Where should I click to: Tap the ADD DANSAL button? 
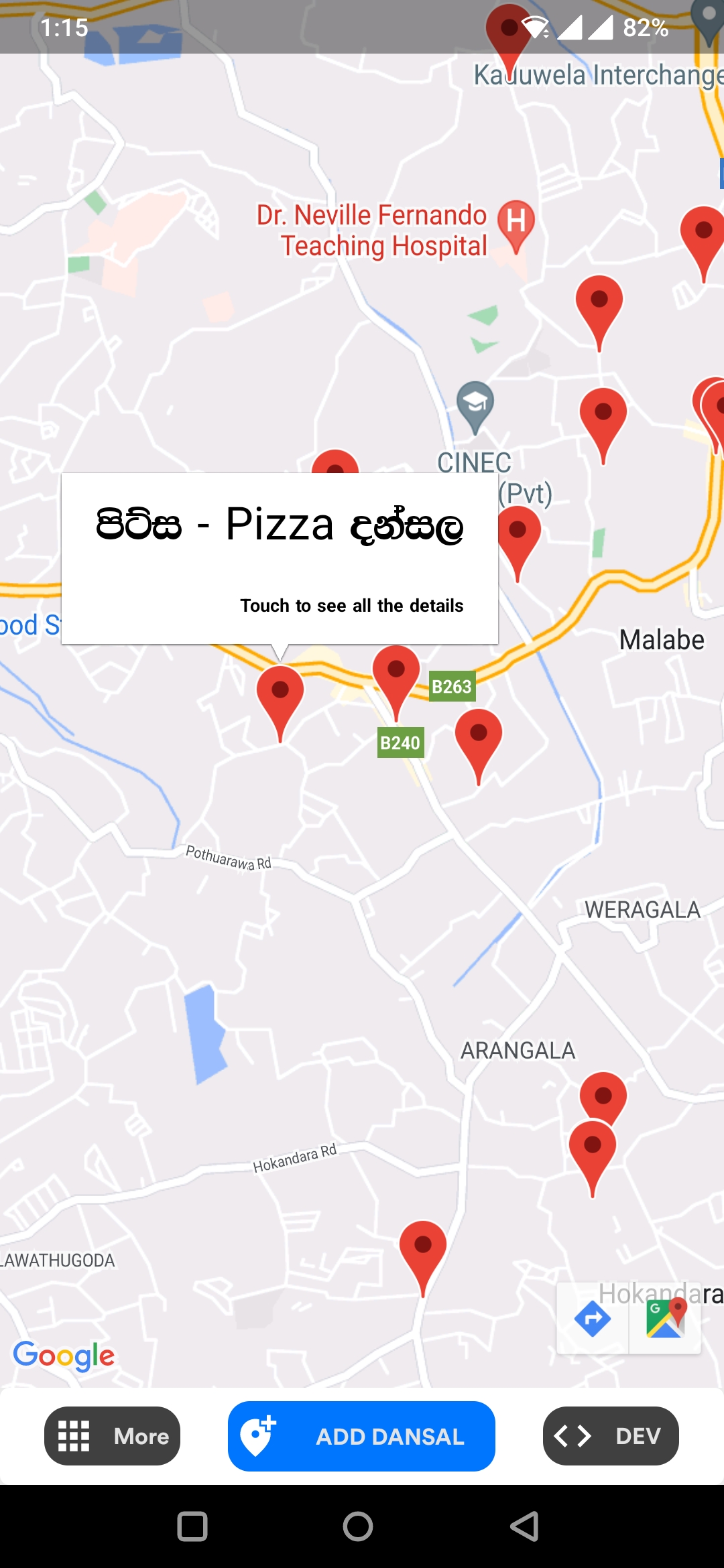pyautogui.click(x=361, y=1436)
